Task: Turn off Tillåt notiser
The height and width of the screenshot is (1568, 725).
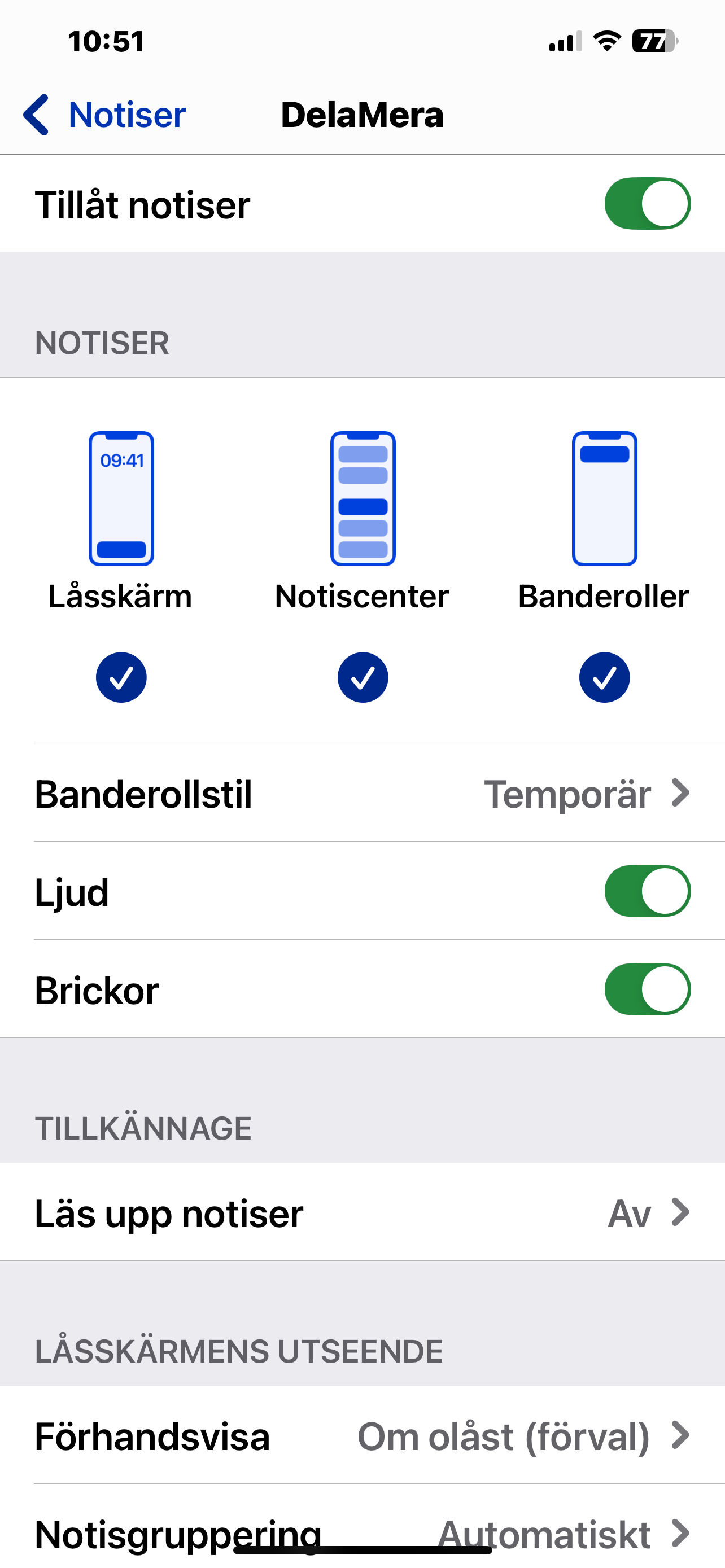Action: tap(647, 203)
